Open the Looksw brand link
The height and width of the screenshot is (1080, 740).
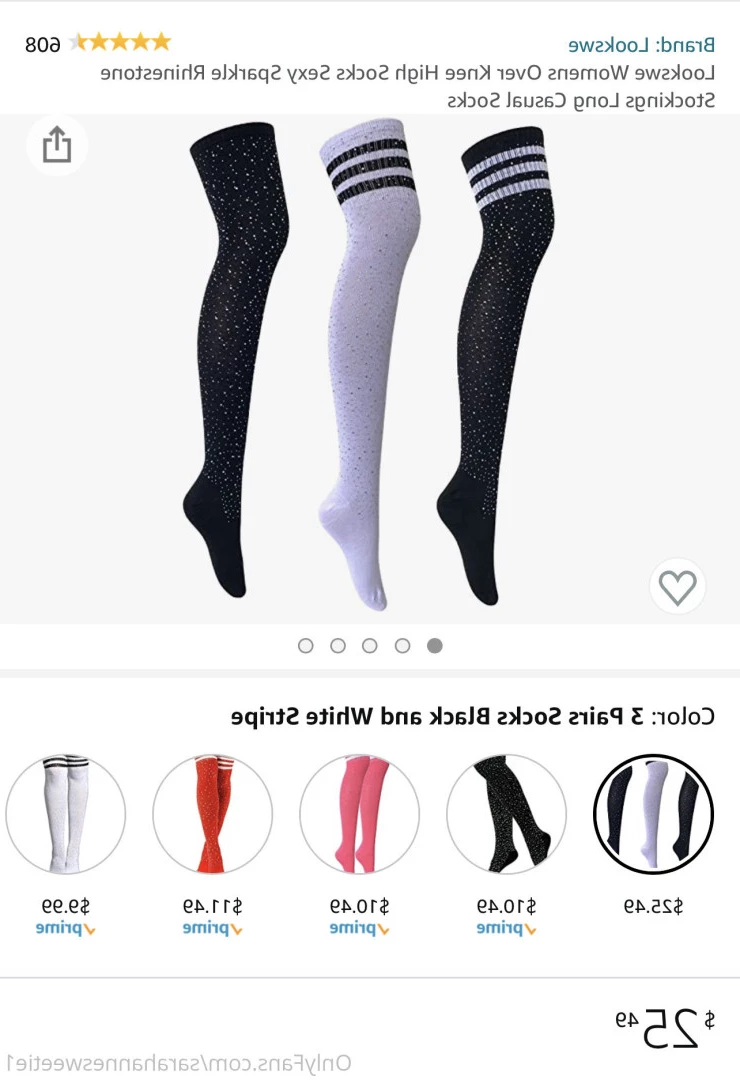tap(641, 44)
